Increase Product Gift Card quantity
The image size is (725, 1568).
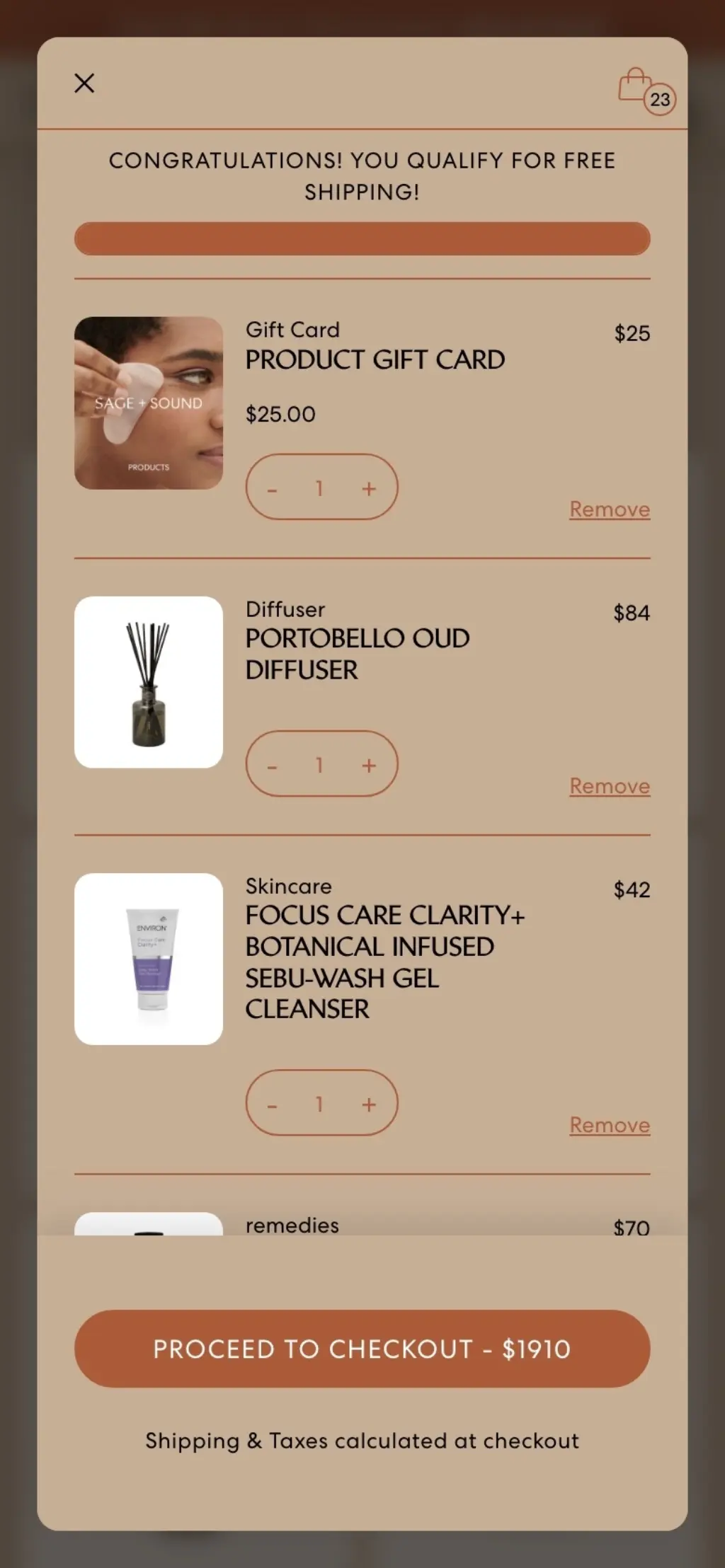click(x=369, y=488)
